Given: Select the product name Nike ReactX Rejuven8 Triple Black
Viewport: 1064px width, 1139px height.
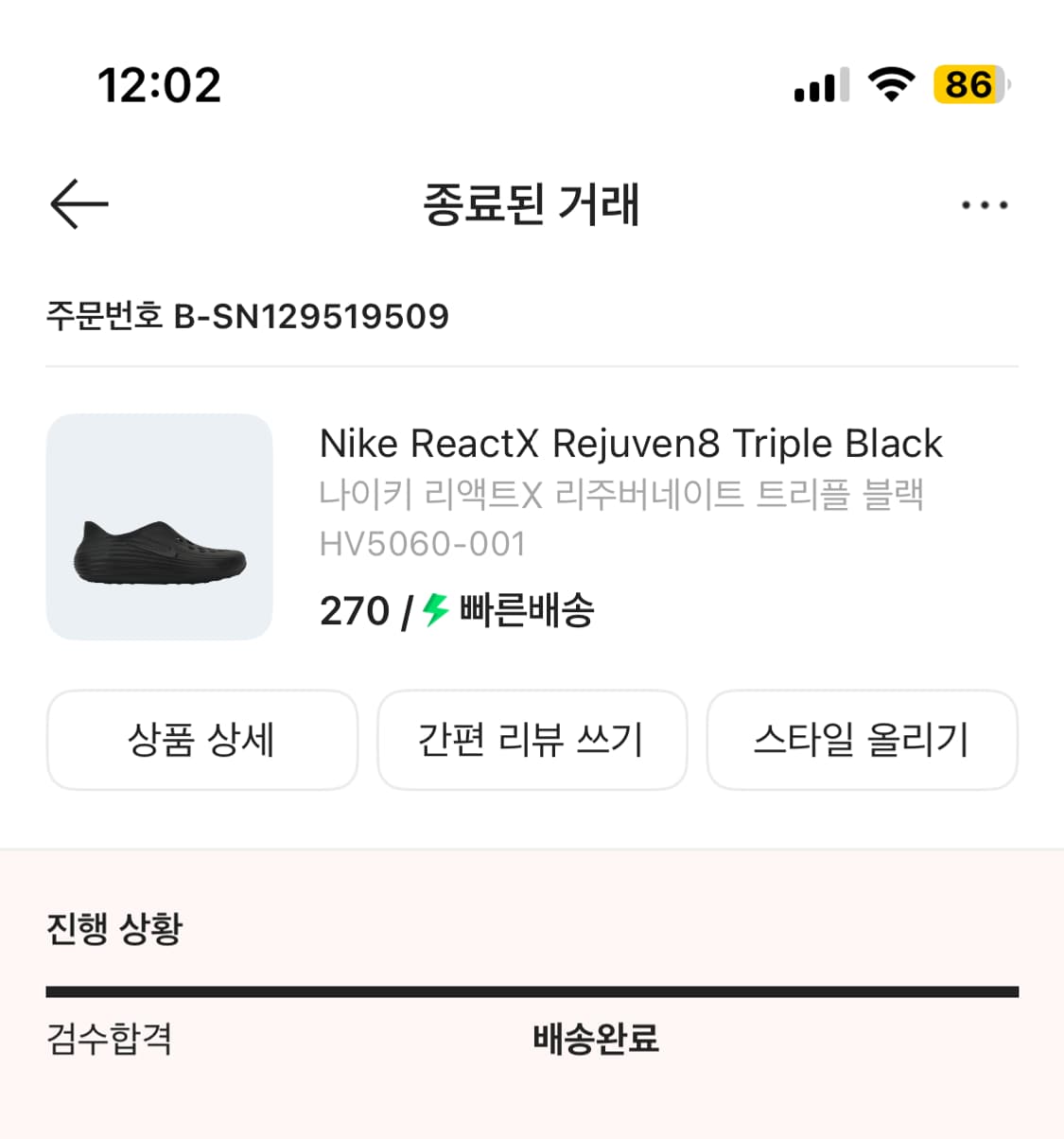Looking at the screenshot, I should [x=632, y=443].
